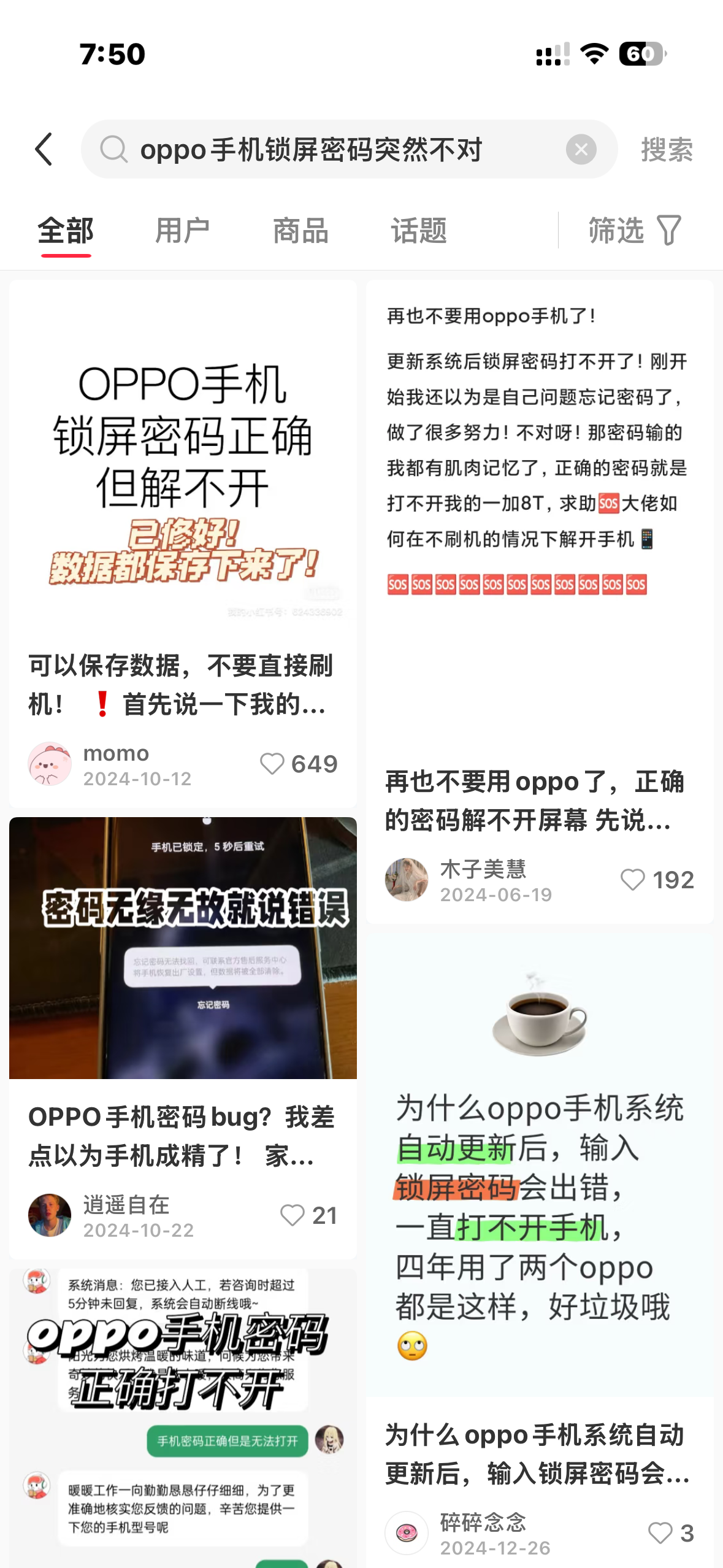Select the 全部 tab
The width and height of the screenshot is (723, 1568).
tap(66, 231)
